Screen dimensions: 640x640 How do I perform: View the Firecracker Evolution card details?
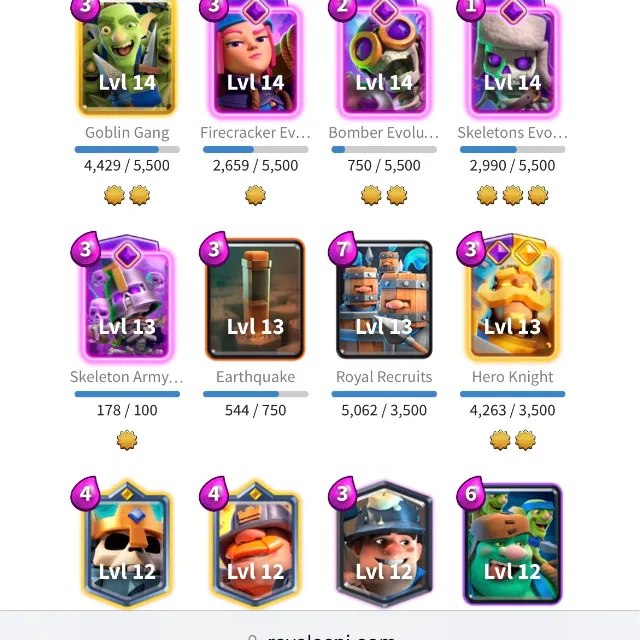255,58
